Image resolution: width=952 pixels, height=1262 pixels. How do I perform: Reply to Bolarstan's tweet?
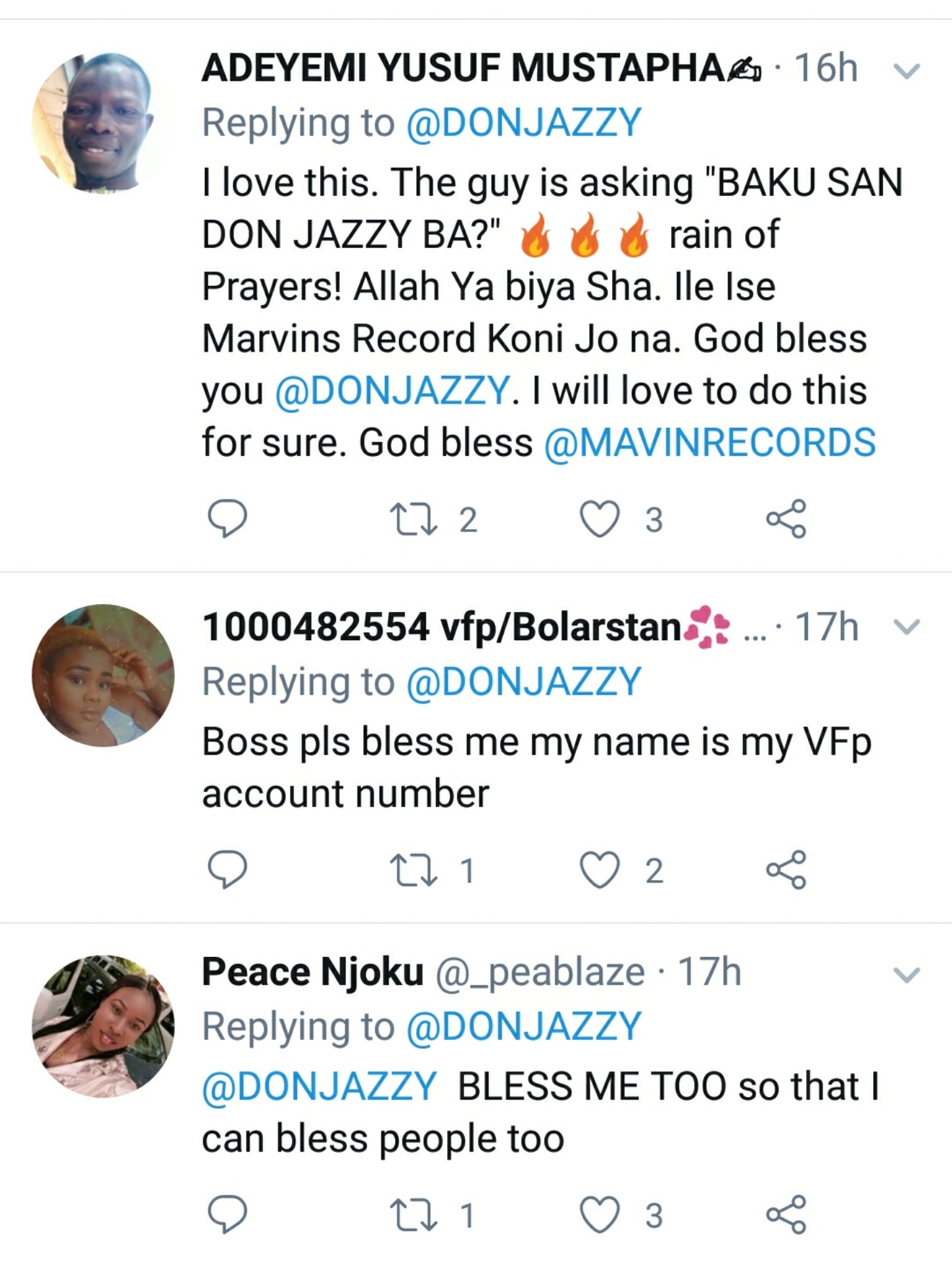click(227, 870)
